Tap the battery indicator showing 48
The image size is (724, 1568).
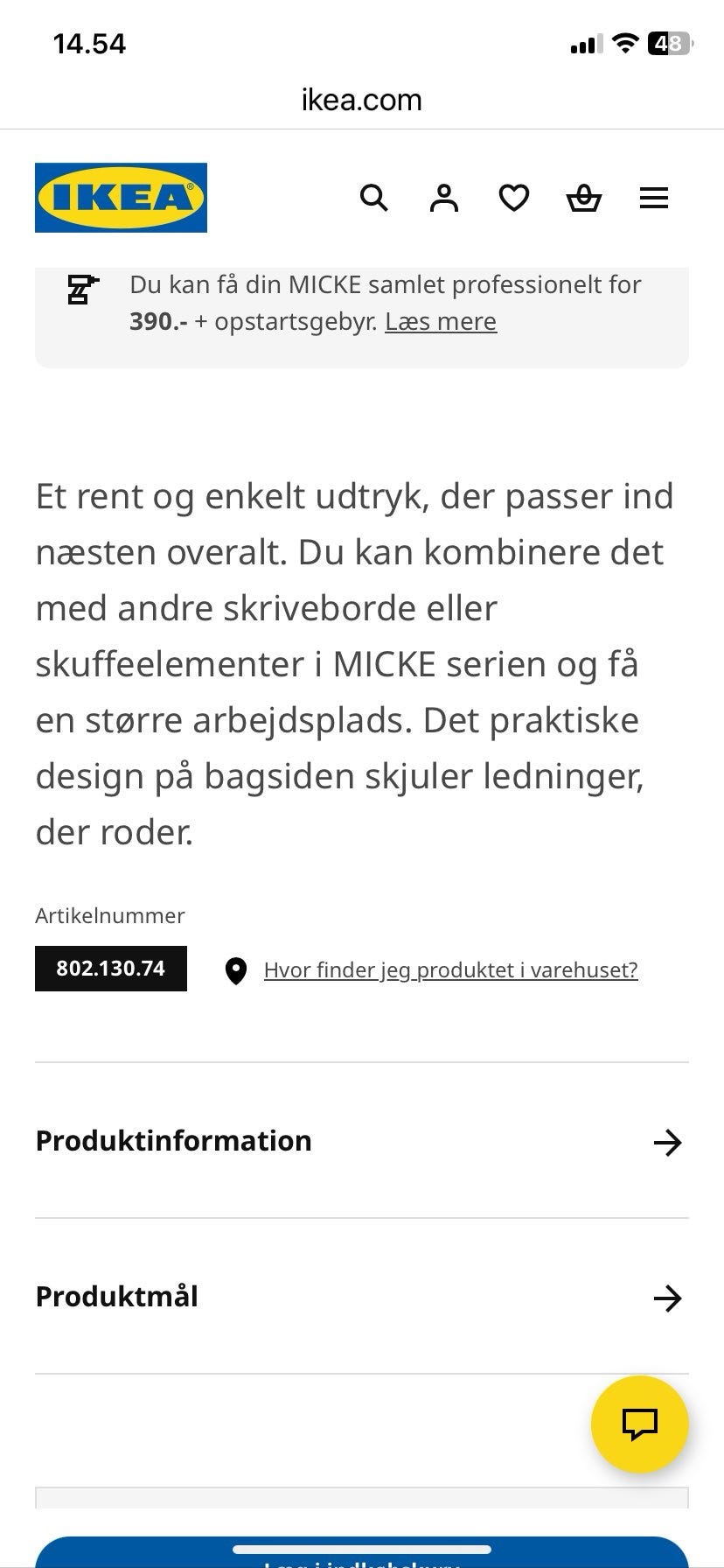[669, 42]
